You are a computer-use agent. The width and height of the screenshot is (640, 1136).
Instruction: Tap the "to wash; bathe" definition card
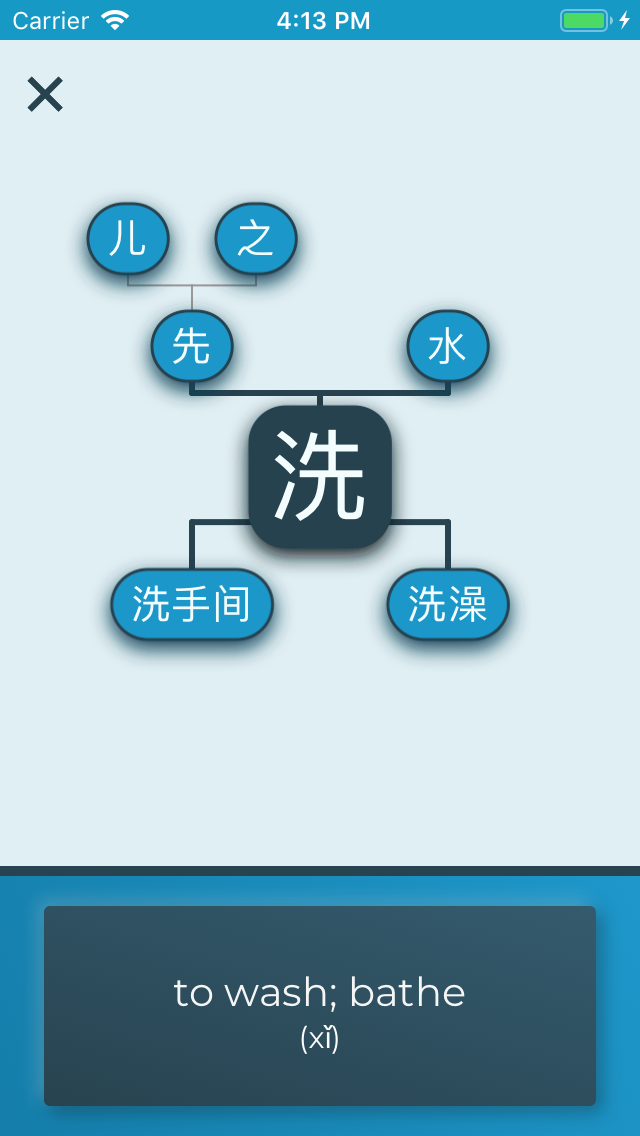320,1005
